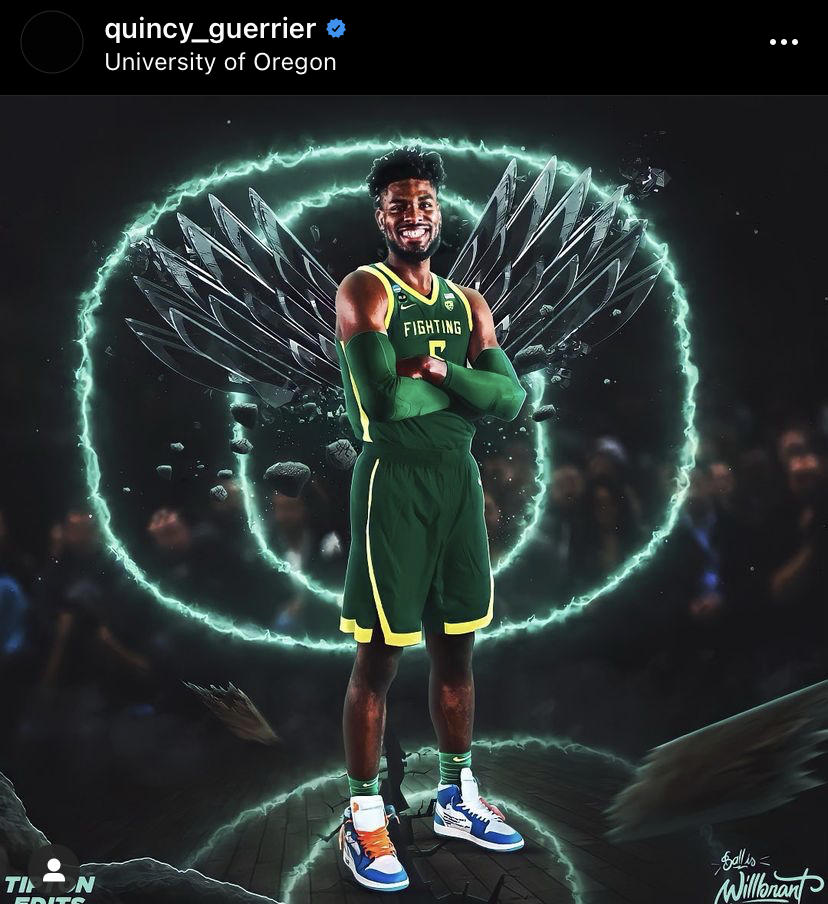Show tagged people in this post
The image size is (828, 904).
pos(54,871)
